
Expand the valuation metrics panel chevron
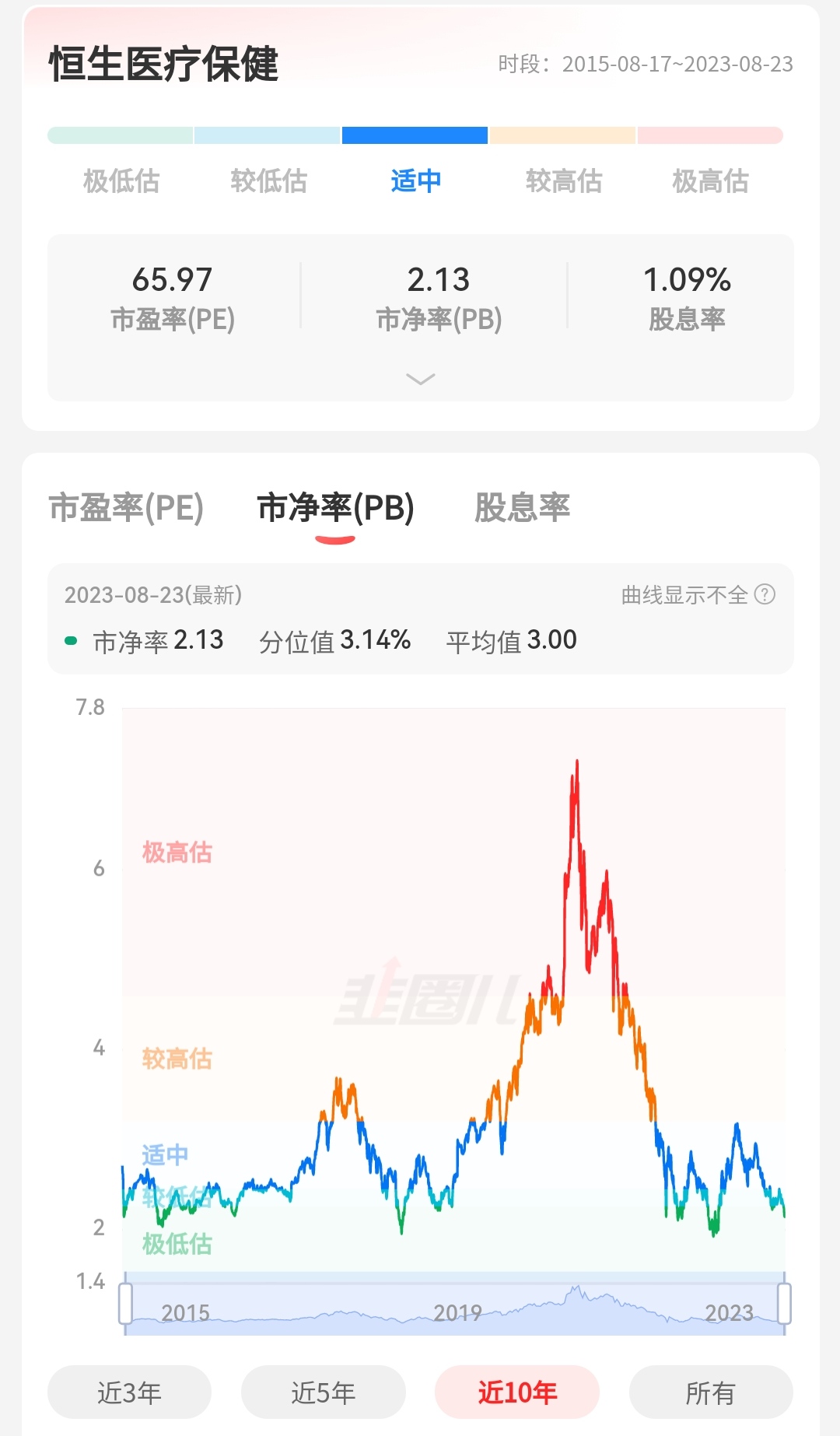click(420, 379)
